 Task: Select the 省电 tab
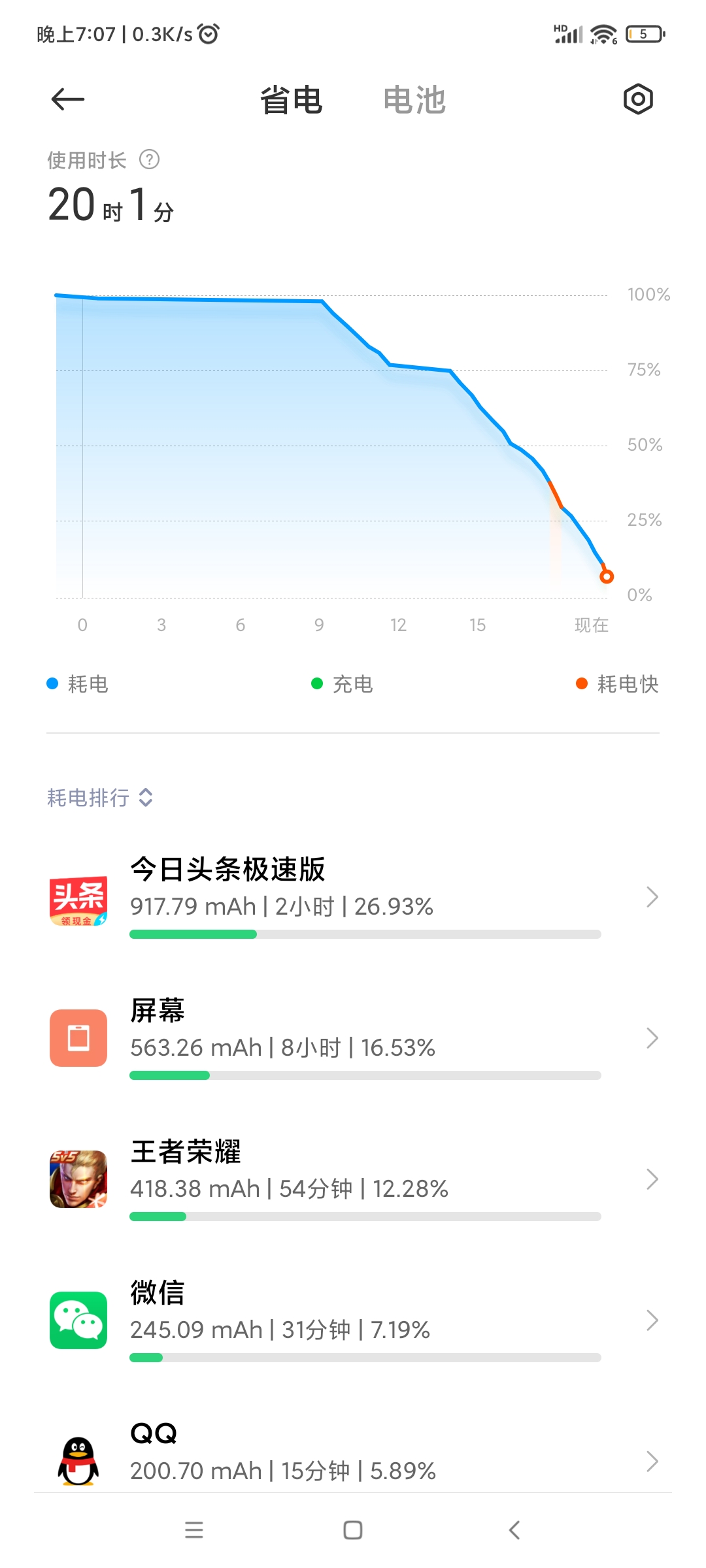292,100
